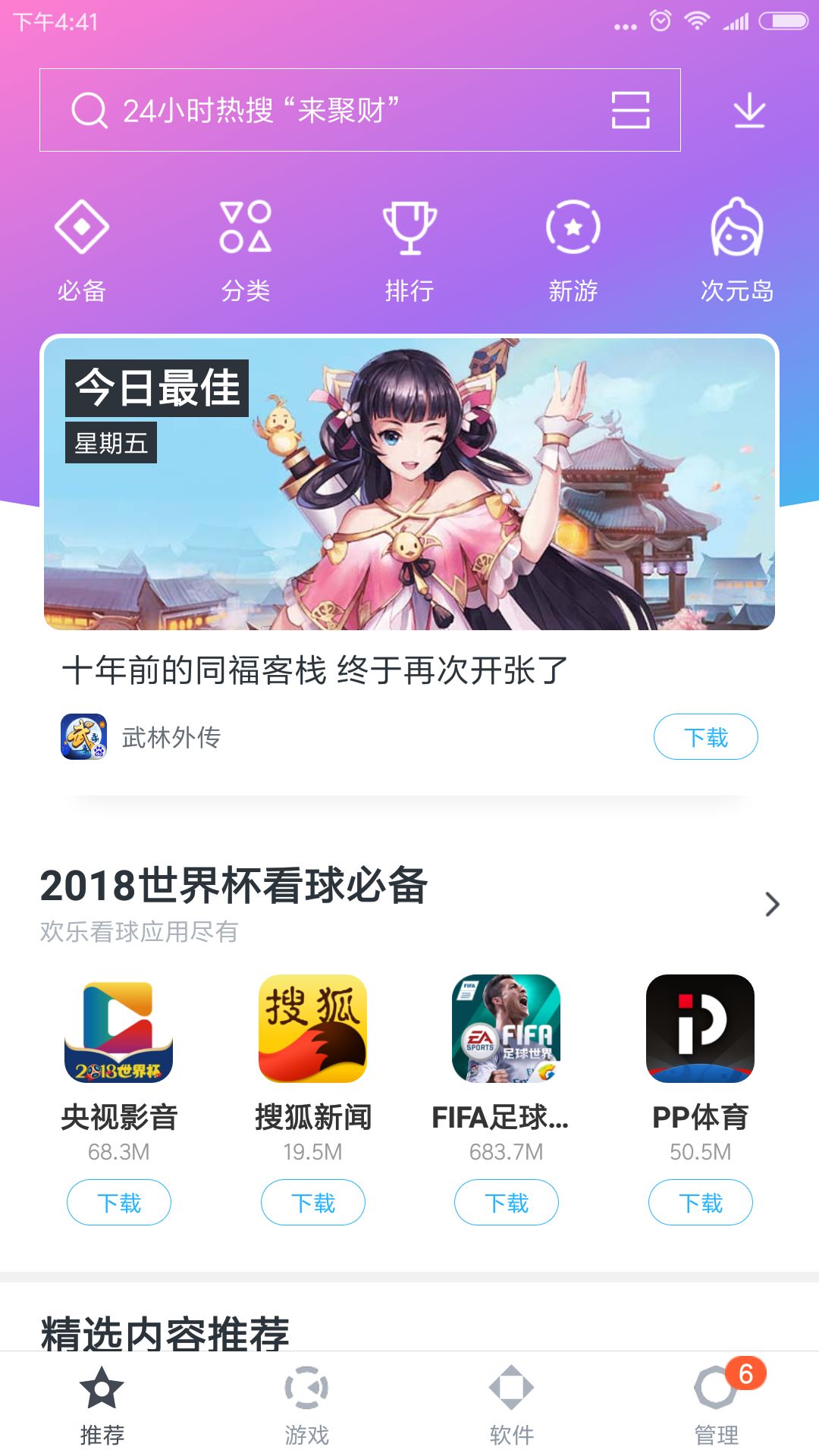The width and height of the screenshot is (819, 1456).
Task: Open the 央视影音 app icon
Action: (119, 1028)
